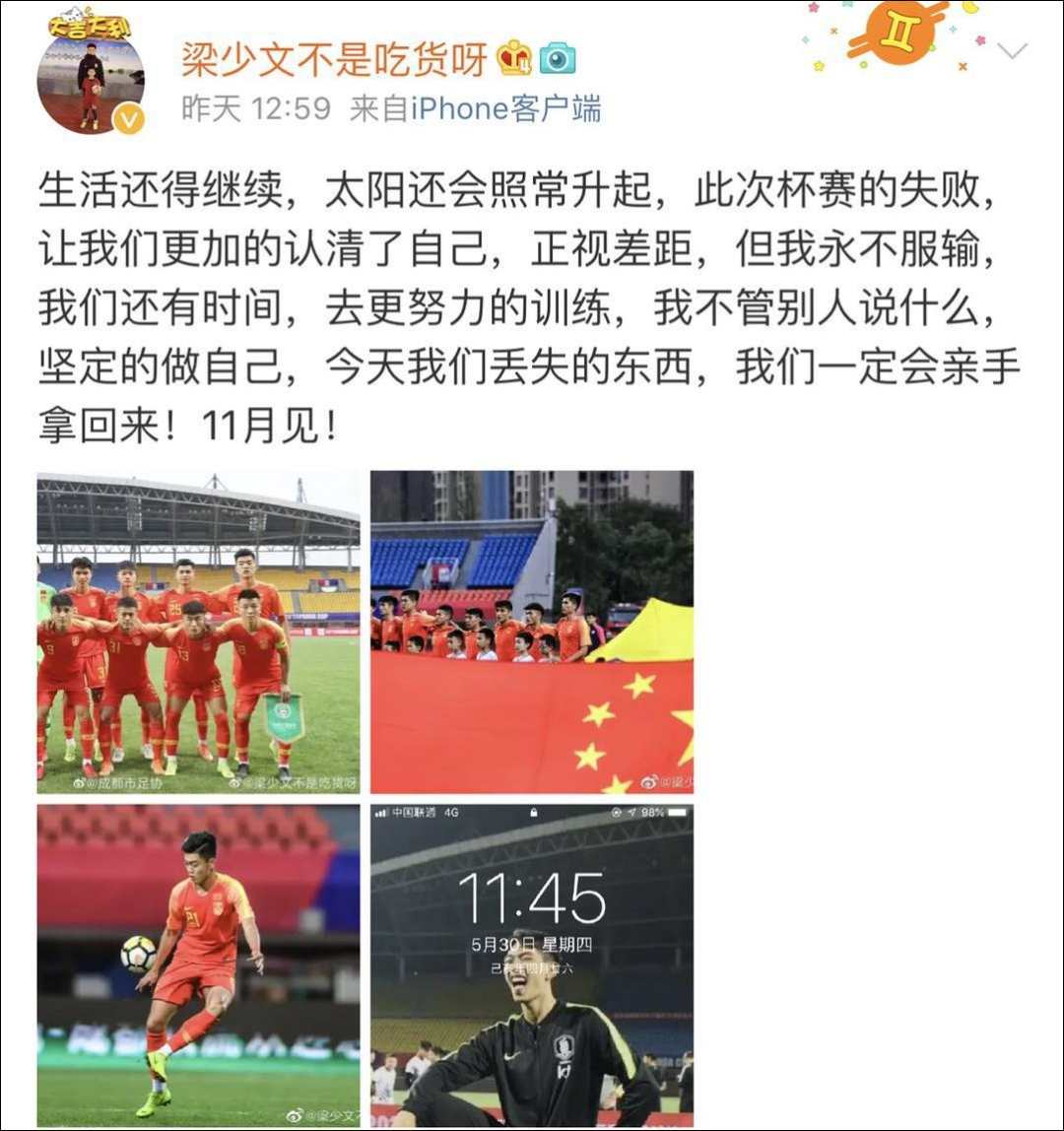Open the photo of player juggling ball

point(199,965)
